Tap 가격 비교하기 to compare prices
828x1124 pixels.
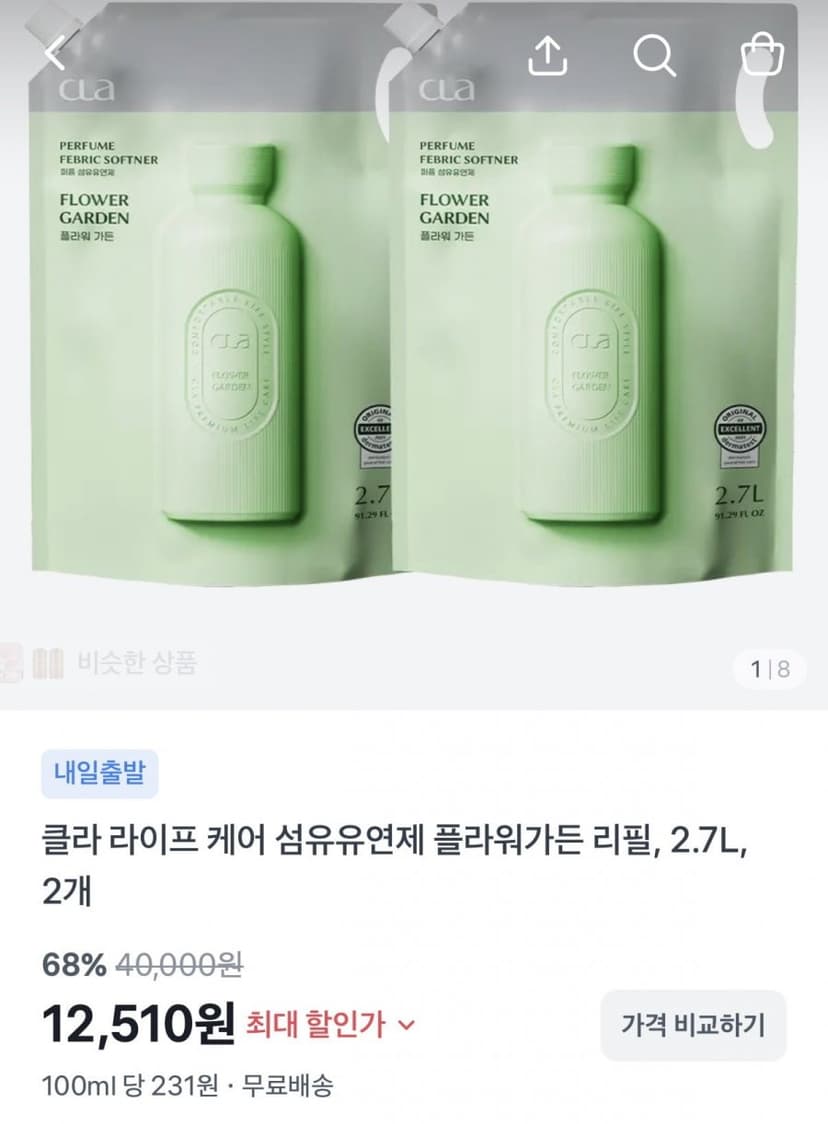click(693, 1025)
